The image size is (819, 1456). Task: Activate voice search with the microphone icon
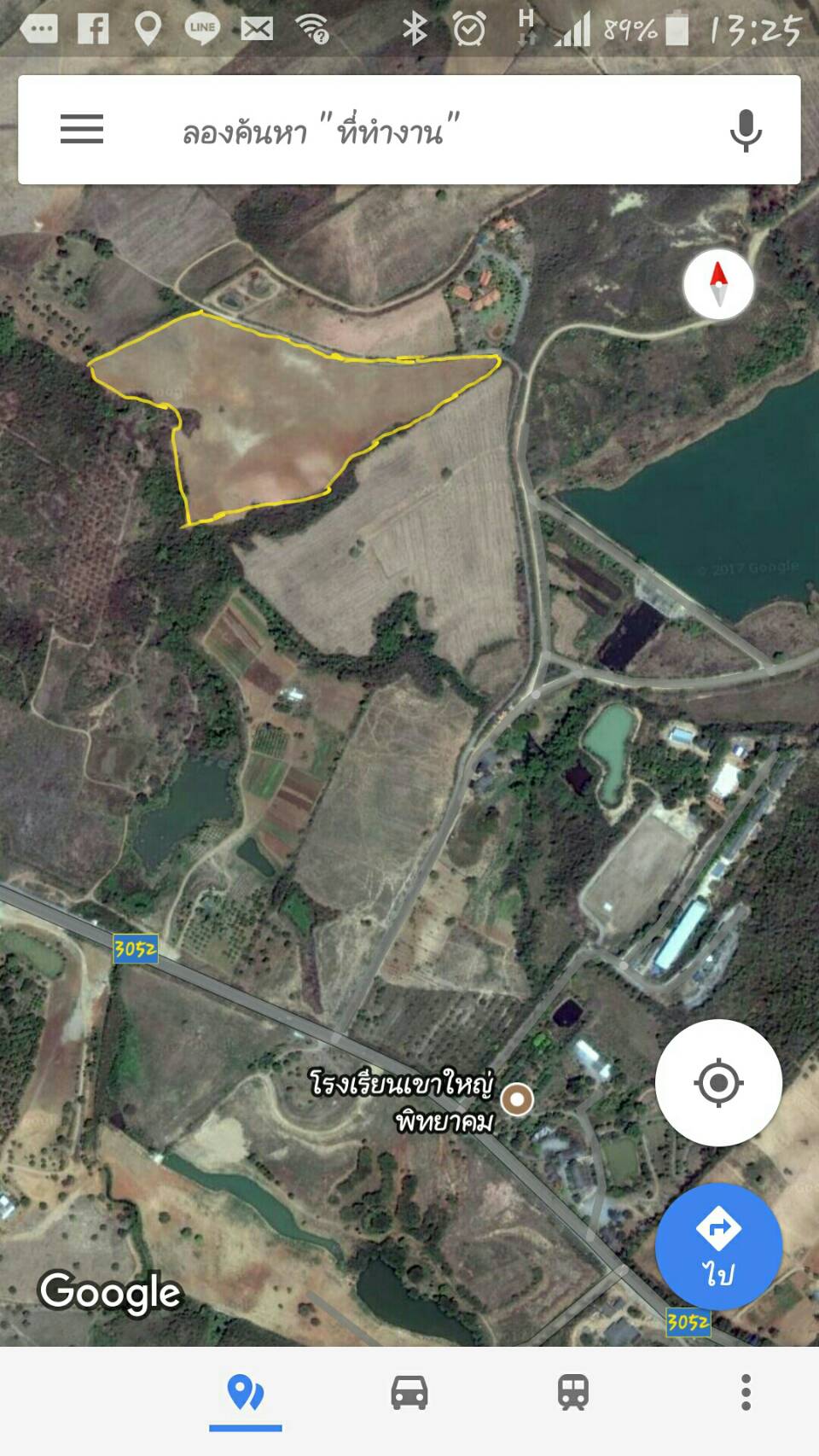pyautogui.click(x=746, y=130)
